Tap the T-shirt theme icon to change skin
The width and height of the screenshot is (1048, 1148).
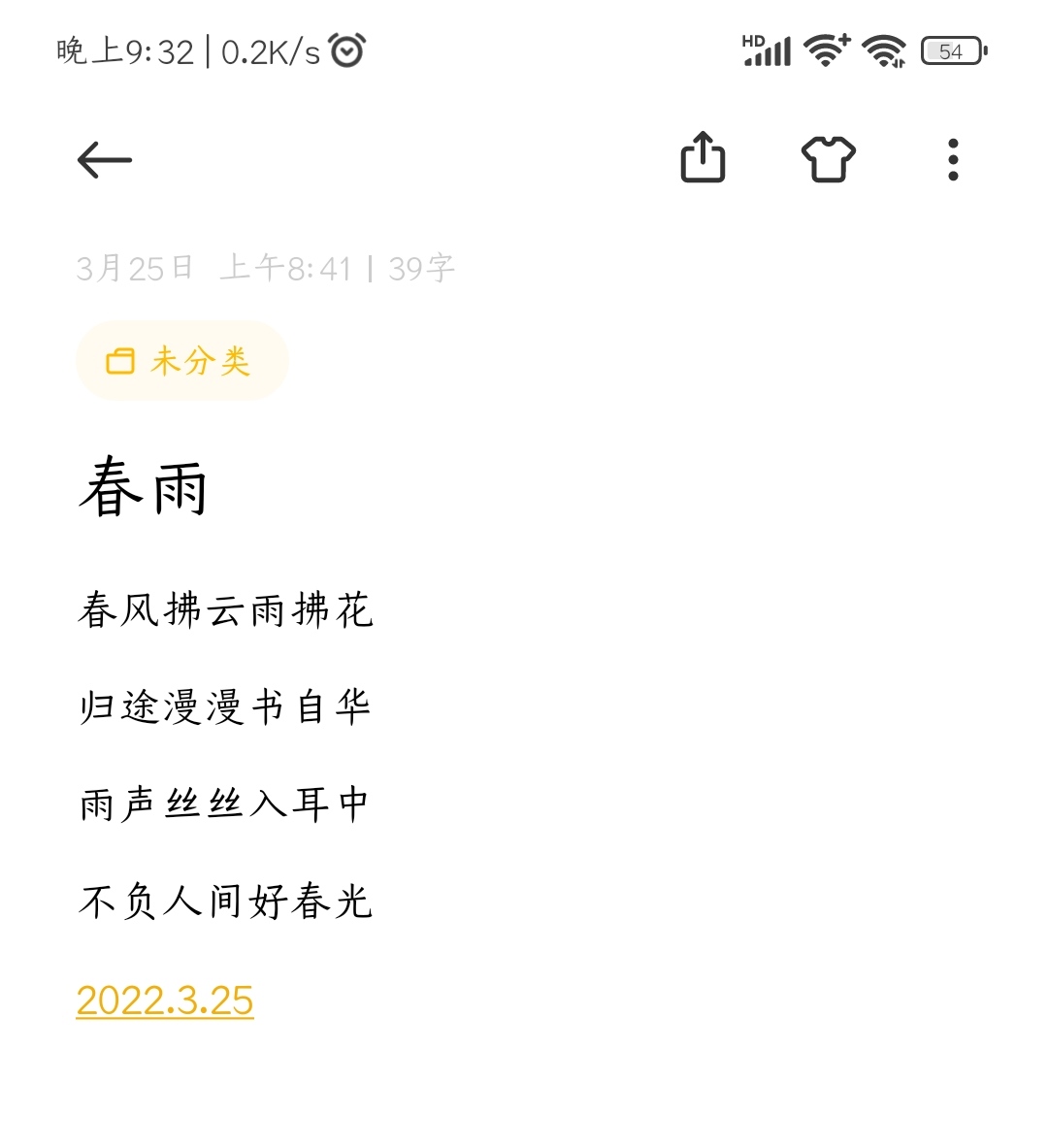tap(828, 159)
